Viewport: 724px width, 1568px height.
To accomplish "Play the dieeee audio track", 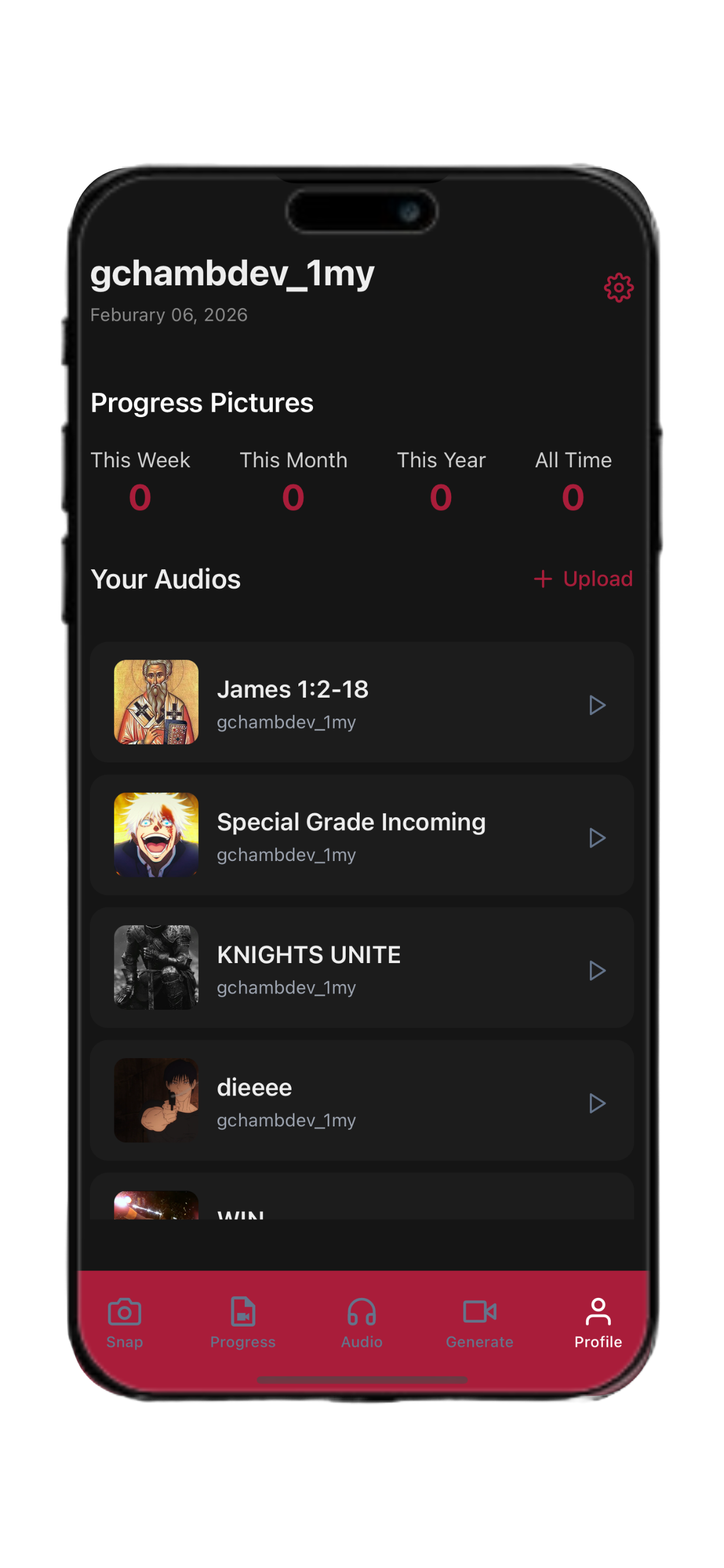I will point(597,1103).
